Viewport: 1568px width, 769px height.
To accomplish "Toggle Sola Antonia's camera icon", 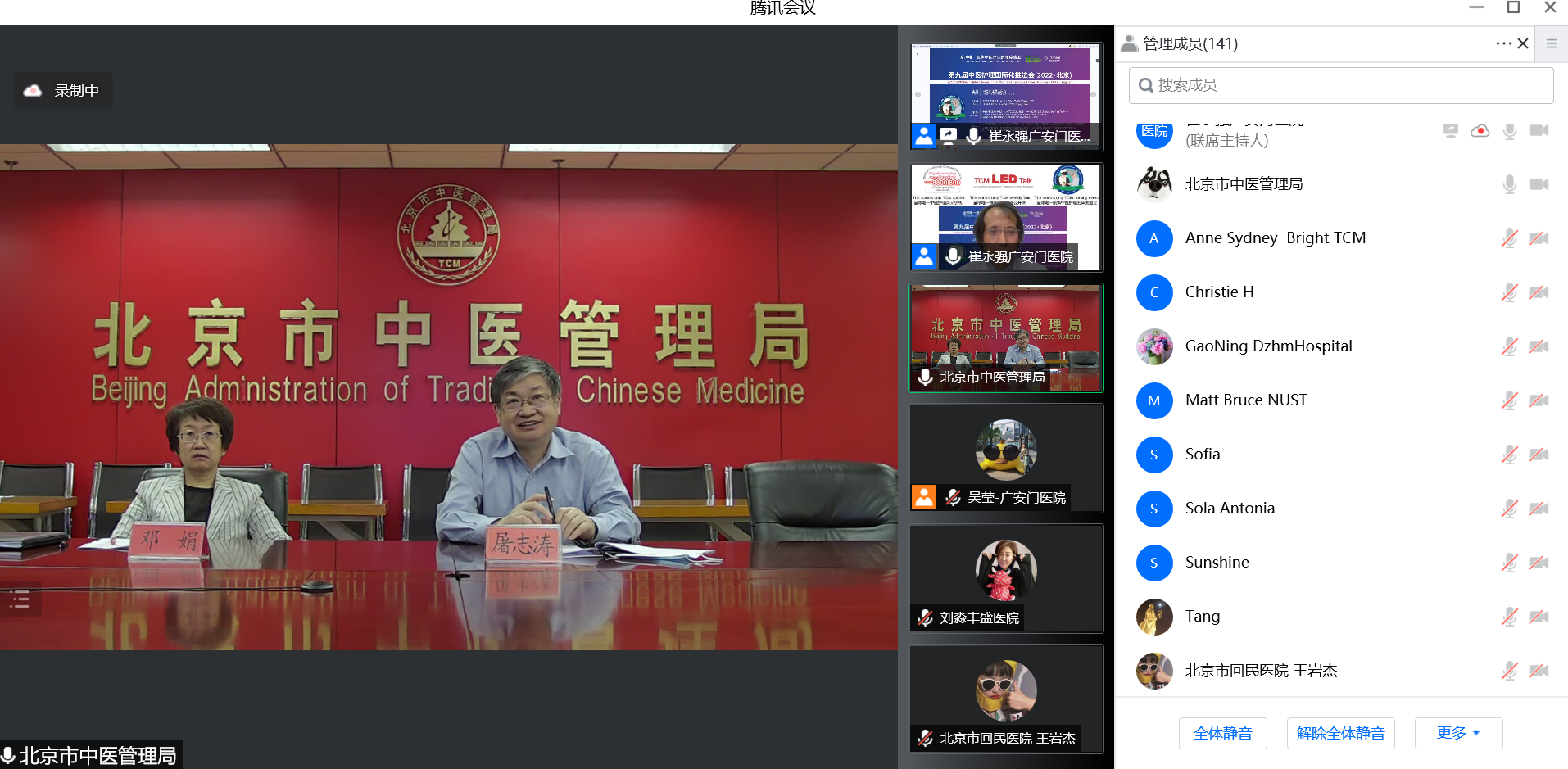I will (x=1539, y=509).
